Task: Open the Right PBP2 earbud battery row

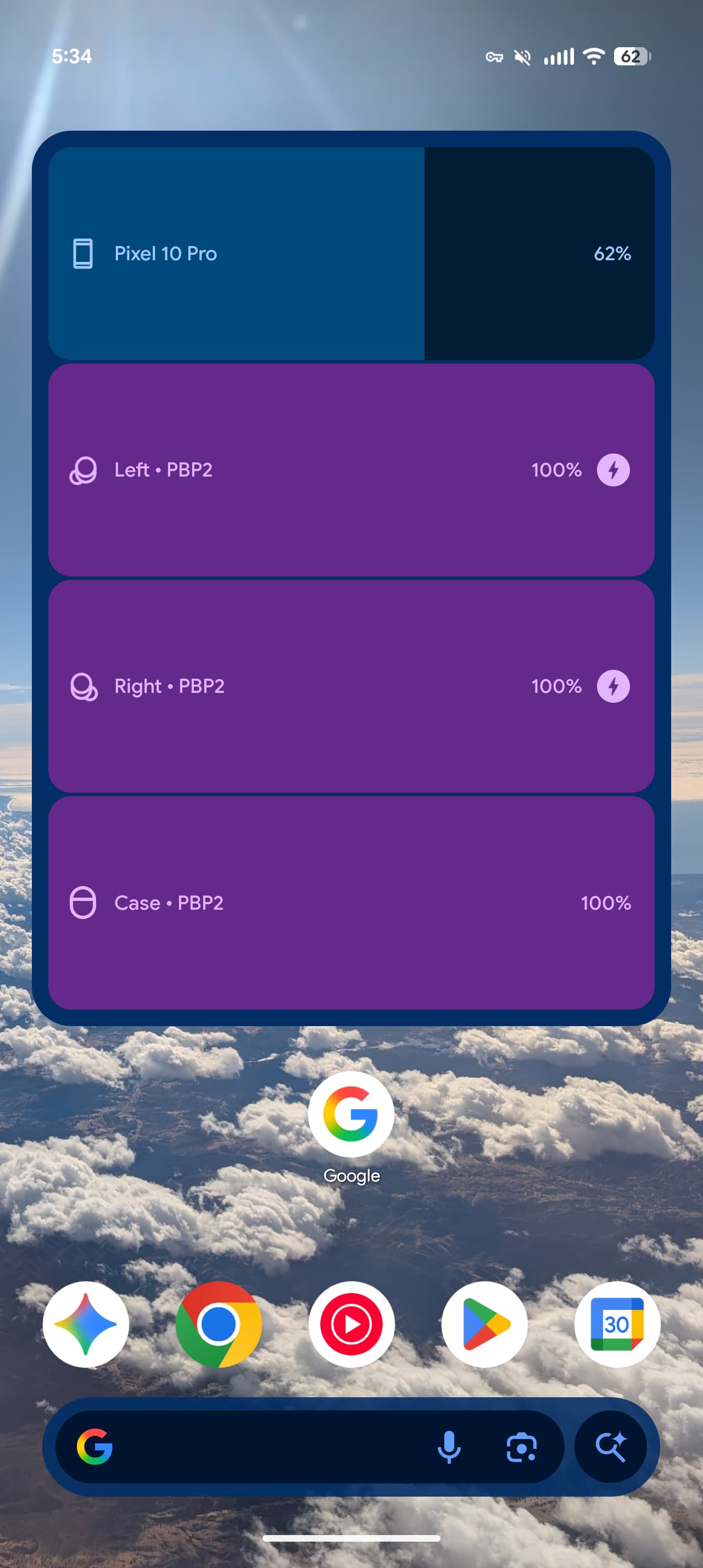Action: coord(351,686)
